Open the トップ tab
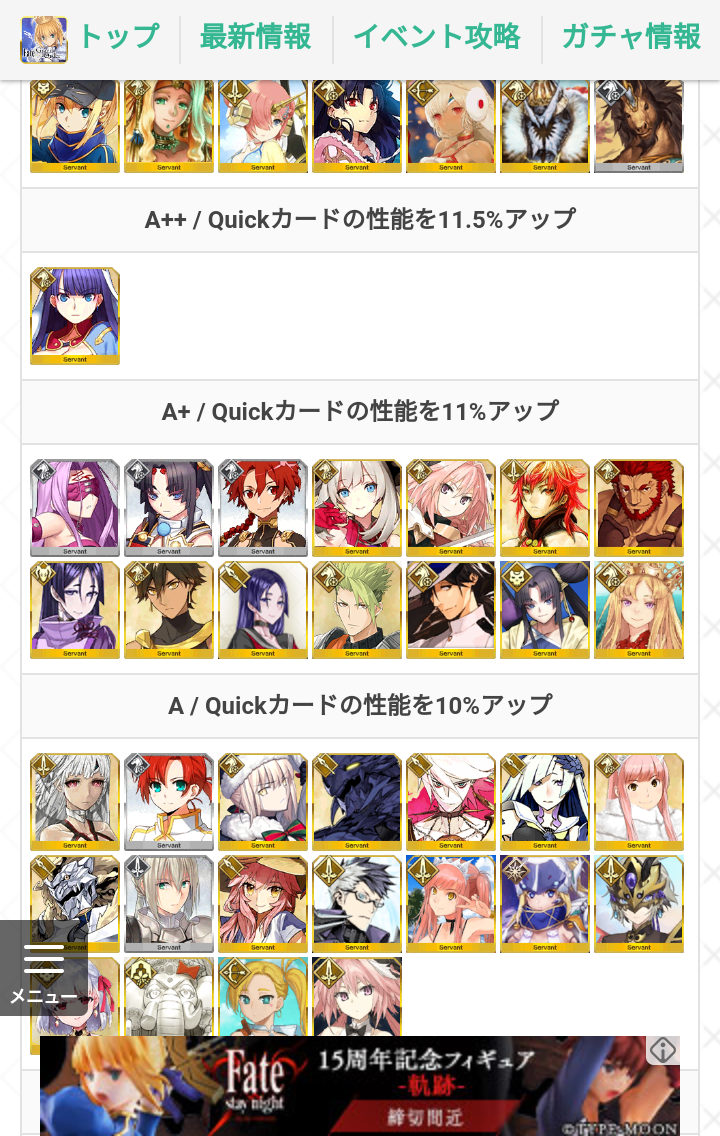The width and height of the screenshot is (720, 1136). click(x=118, y=37)
